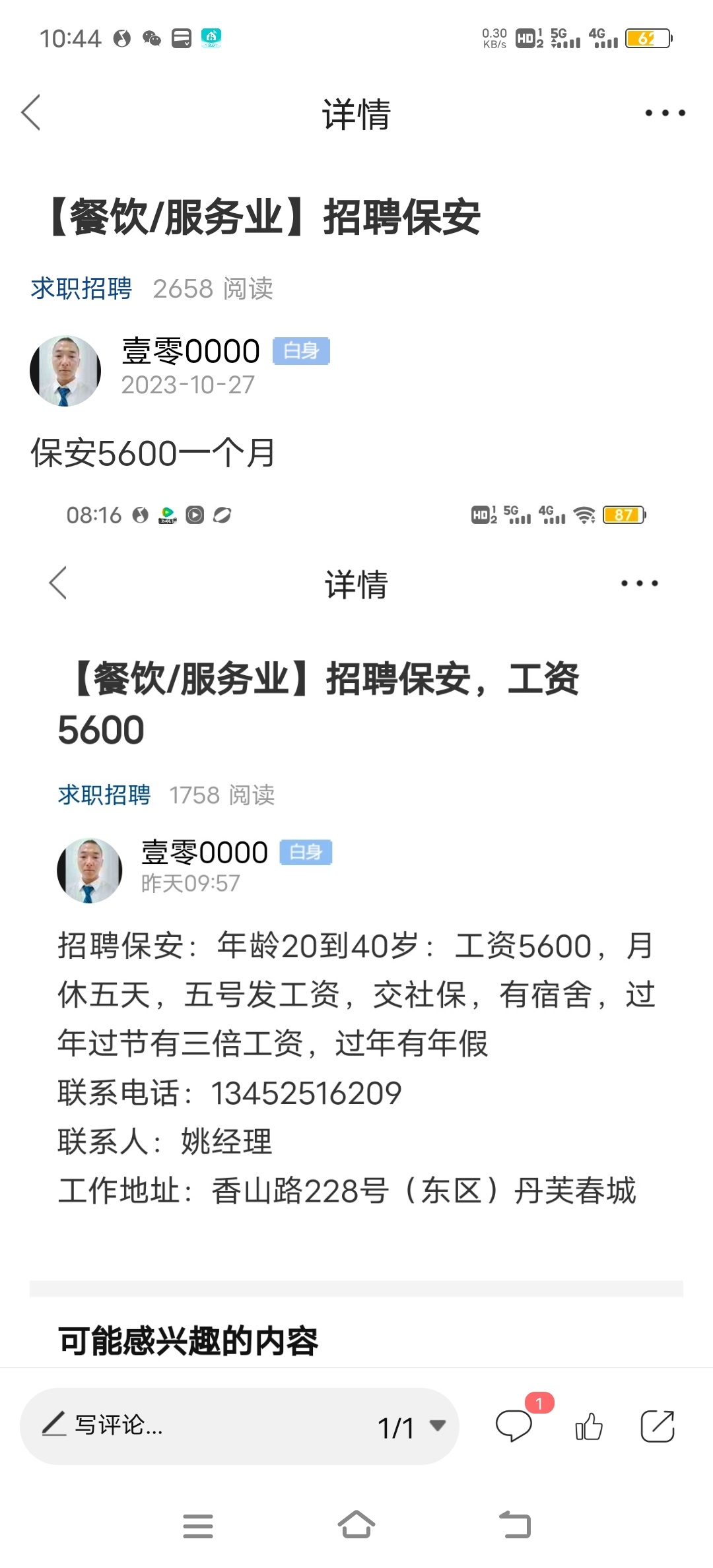View the comments via the speech bubble icon

[514, 1426]
